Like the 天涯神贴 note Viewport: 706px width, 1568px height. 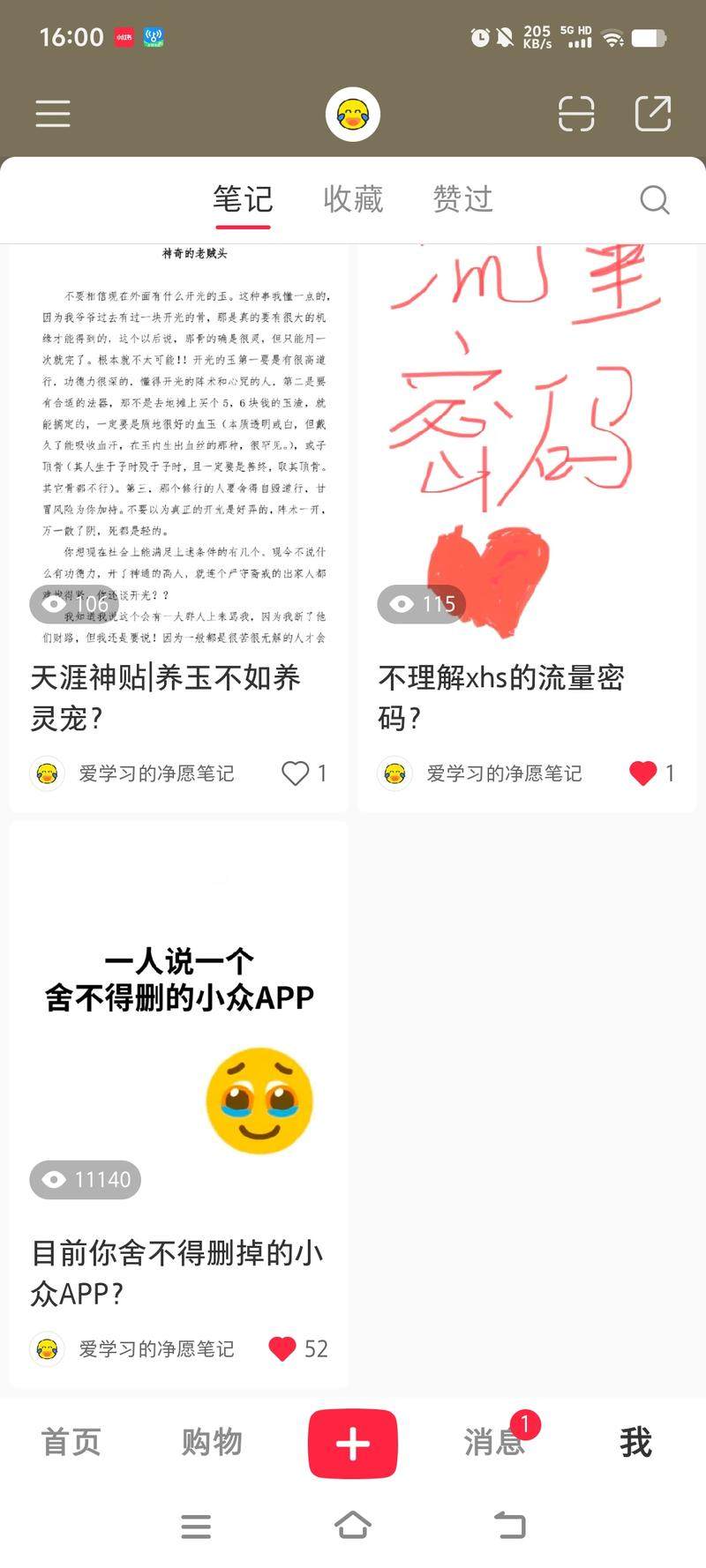[296, 773]
